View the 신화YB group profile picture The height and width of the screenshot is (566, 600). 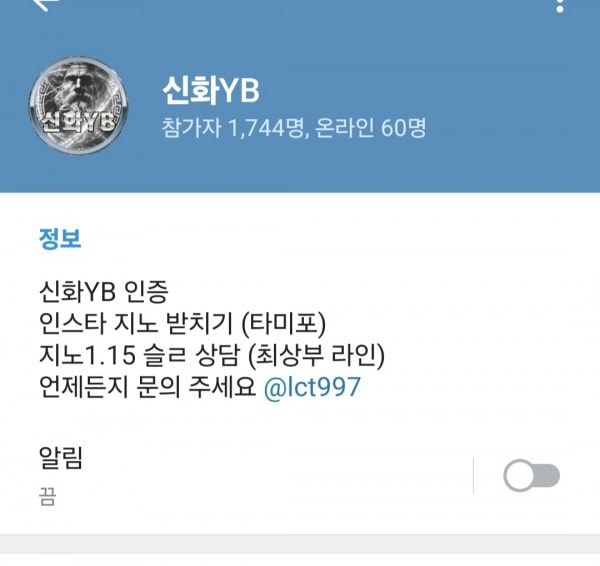point(77,110)
